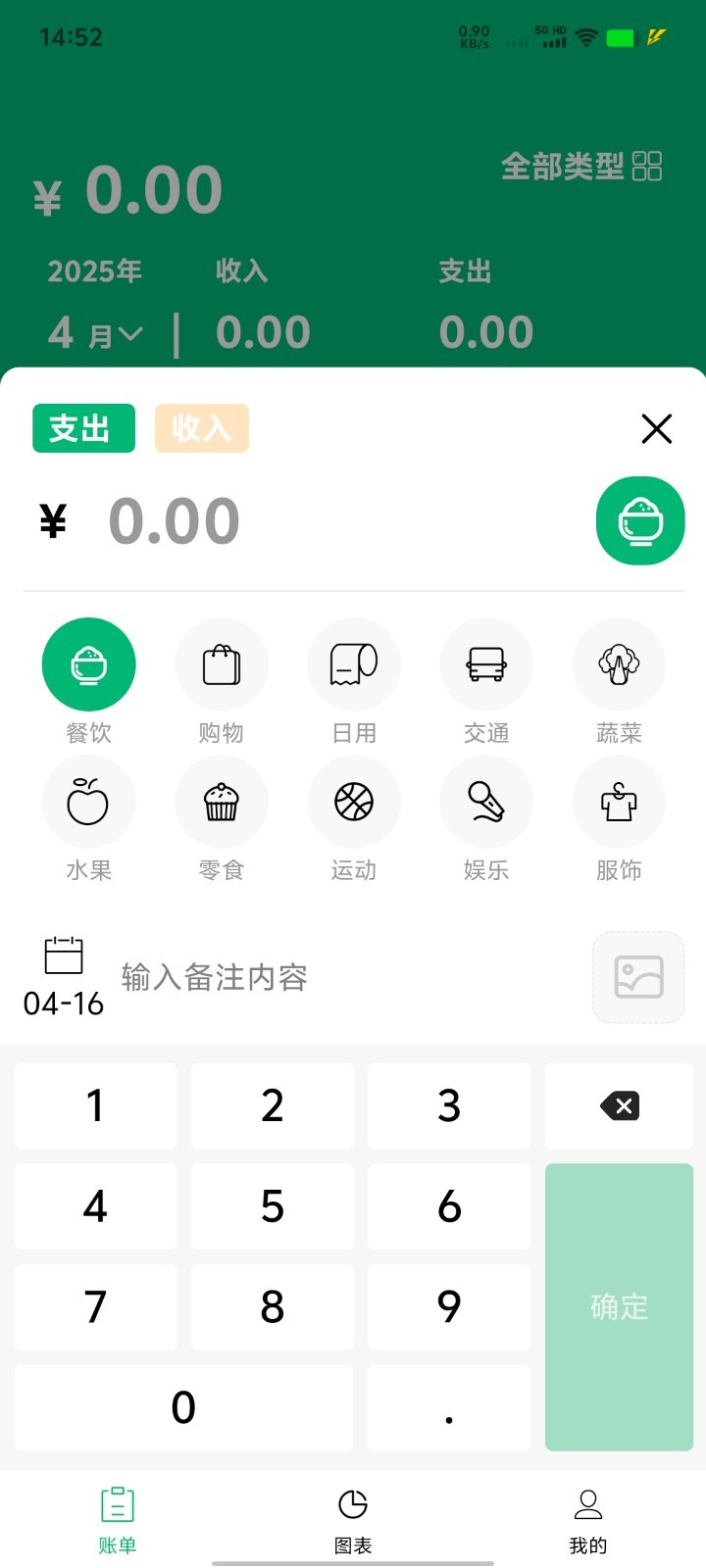Select the 日用 daily goods category

pos(354,665)
